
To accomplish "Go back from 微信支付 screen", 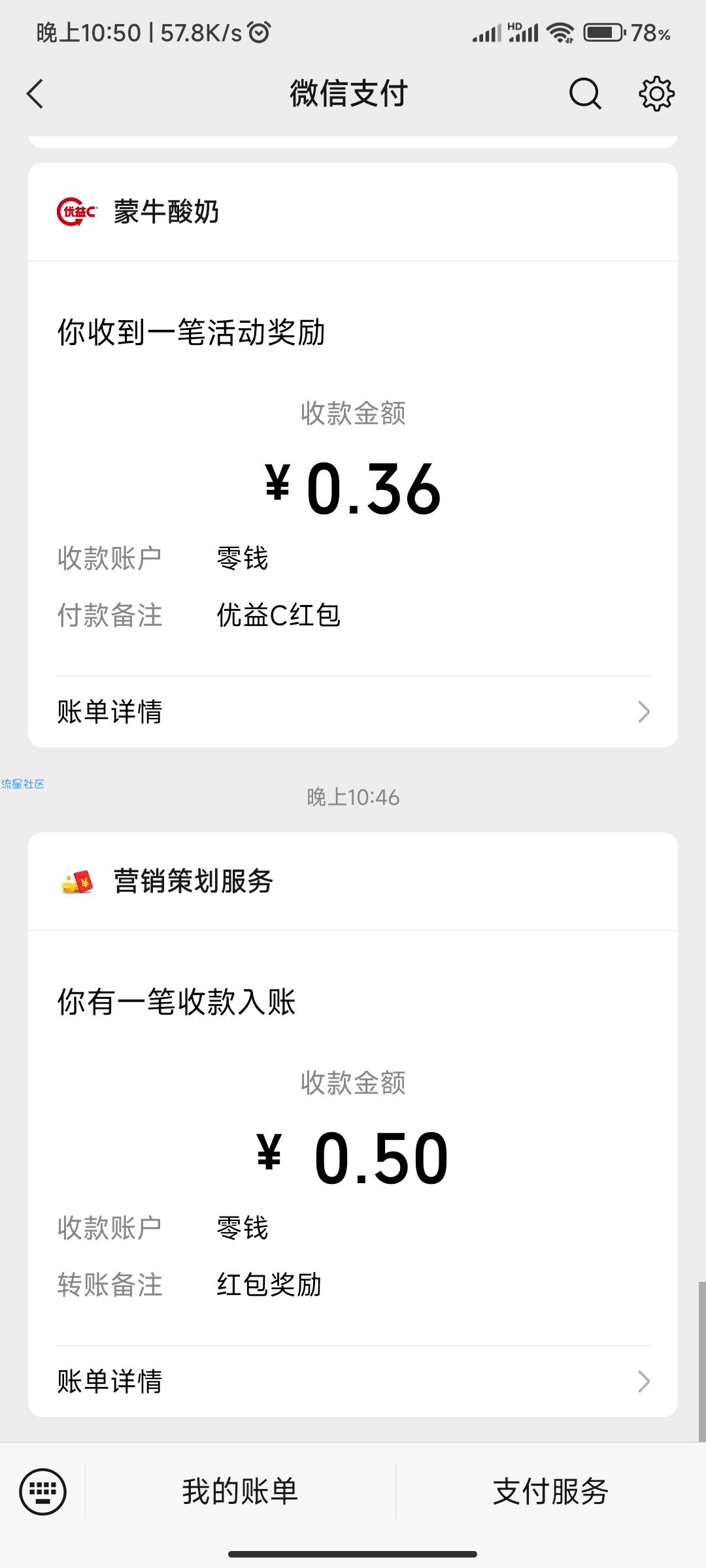I will coord(35,93).
